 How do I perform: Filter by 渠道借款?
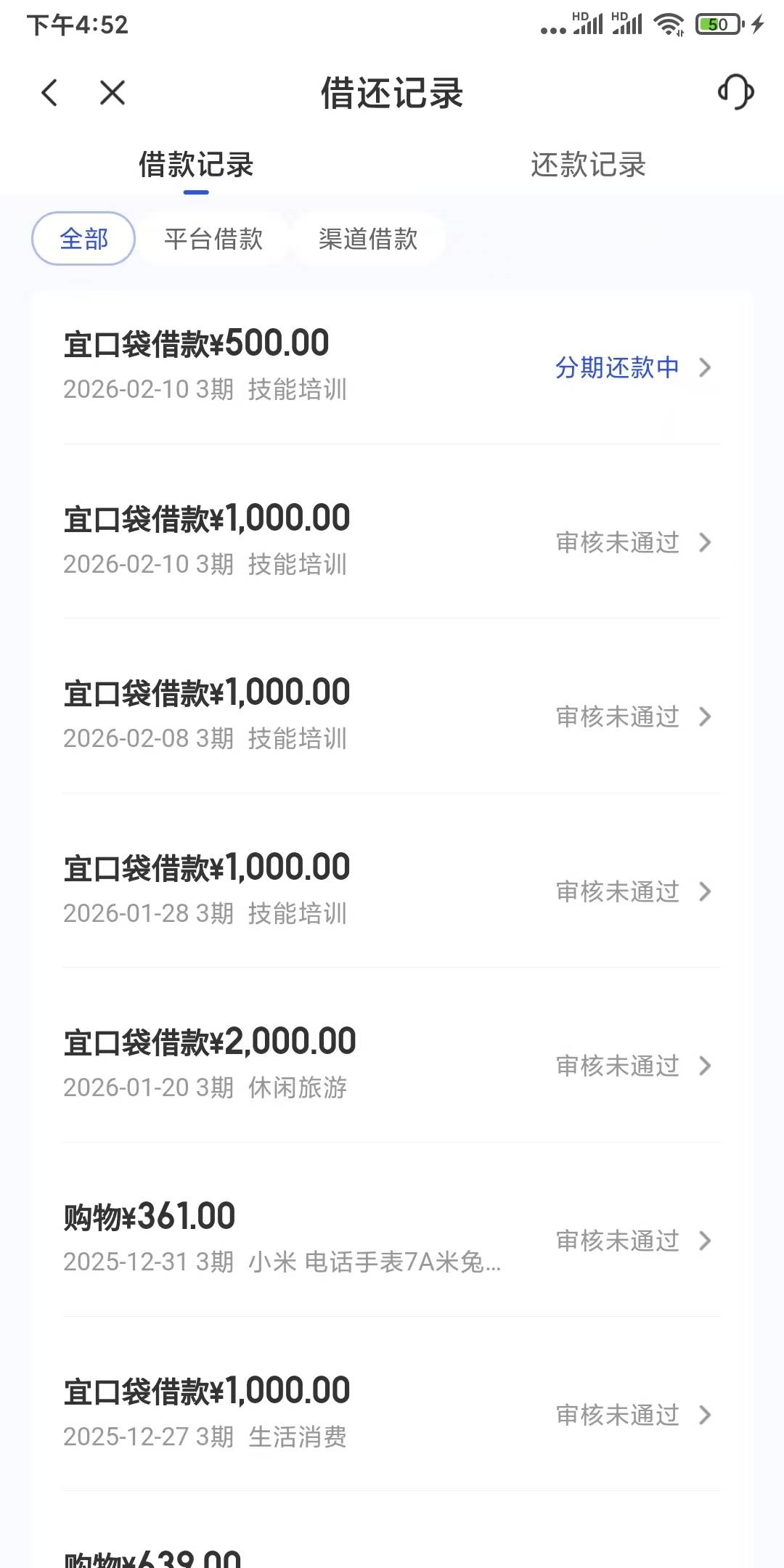tap(368, 239)
